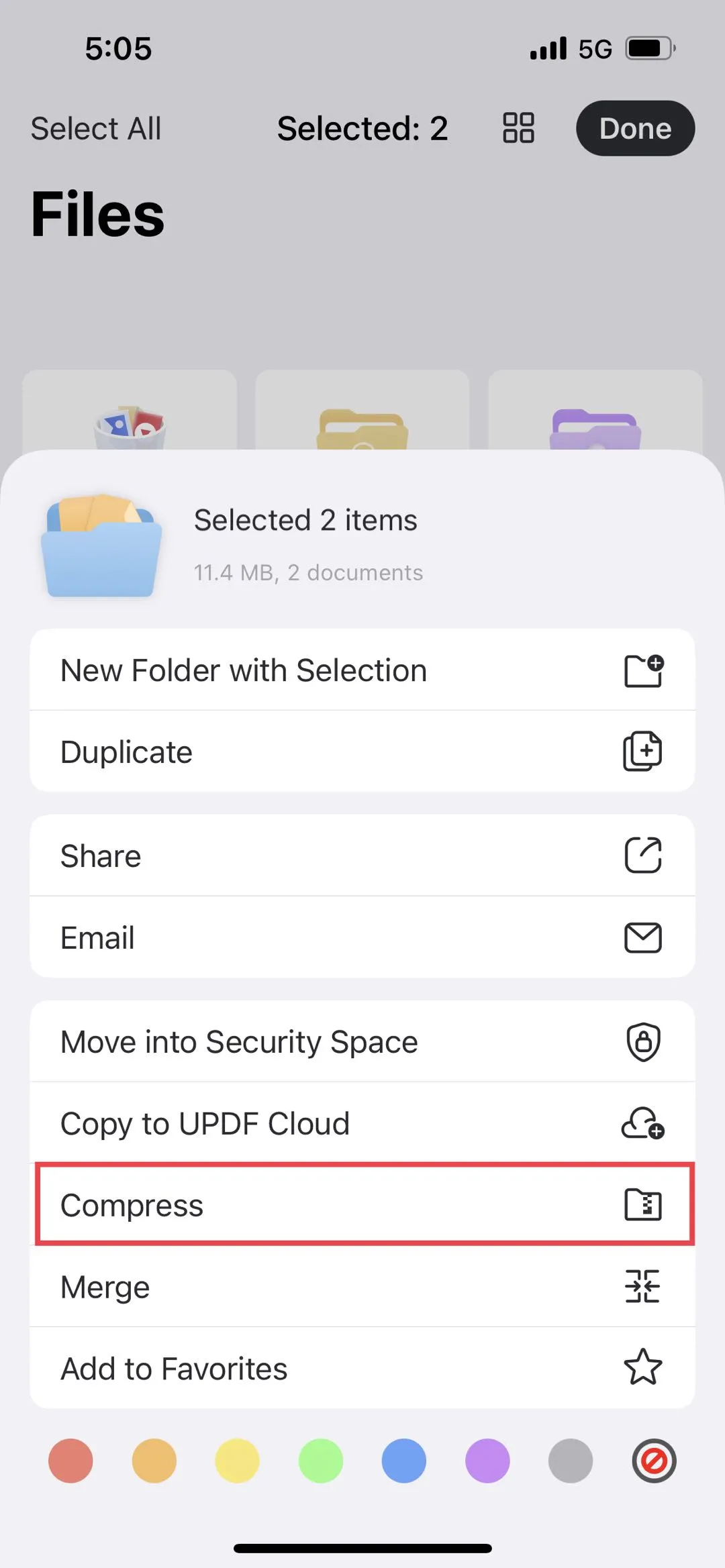725x1568 pixels.
Task: Pick the green color tag
Action: coord(320,1461)
